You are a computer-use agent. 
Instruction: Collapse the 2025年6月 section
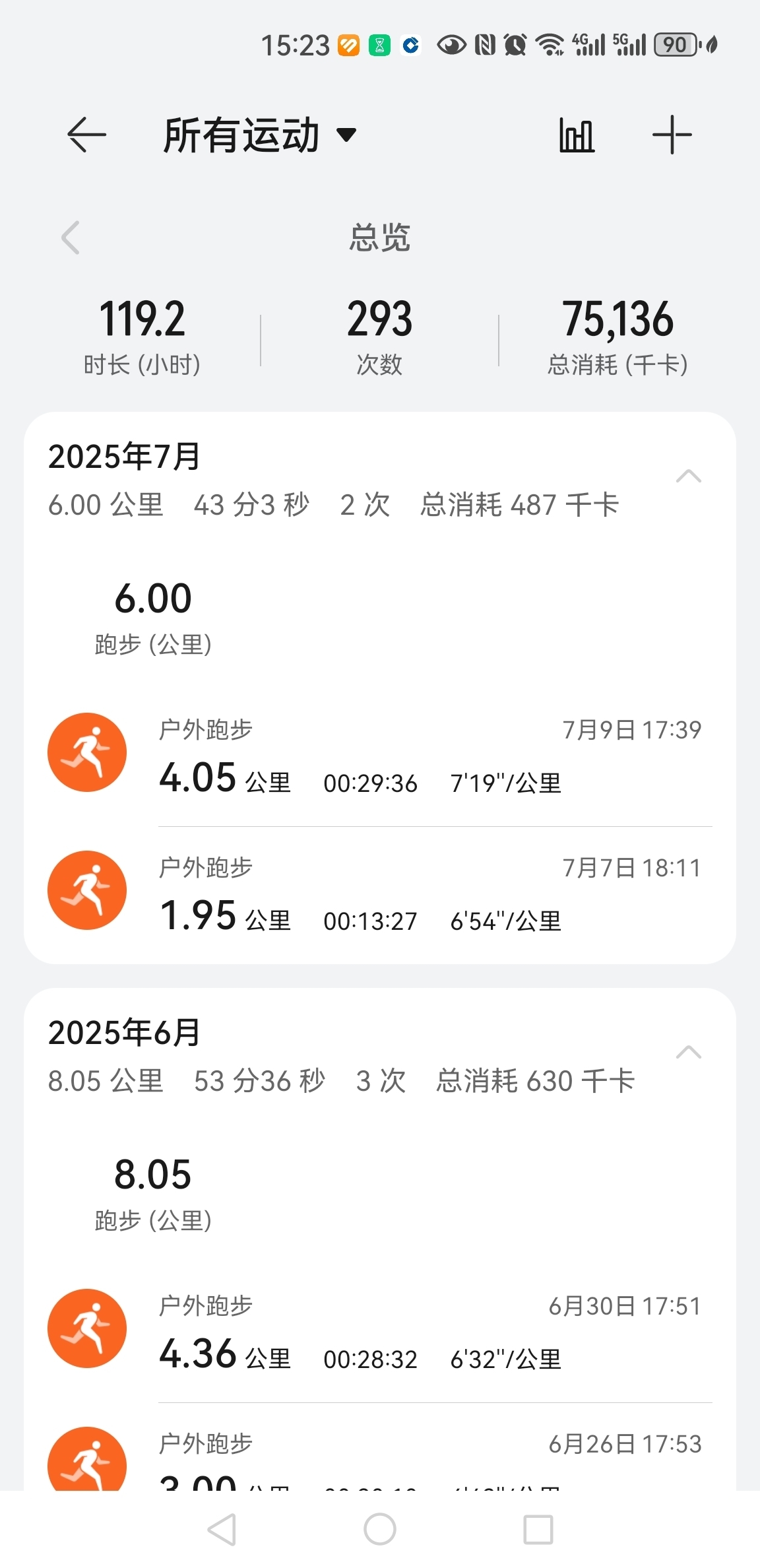(689, 1052)
